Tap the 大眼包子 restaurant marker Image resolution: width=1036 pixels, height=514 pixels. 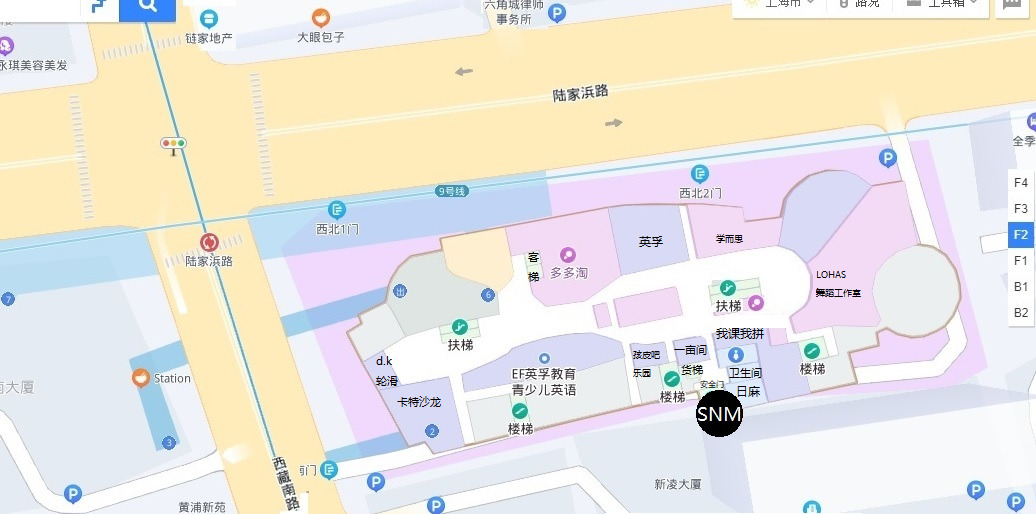[320, 18]
